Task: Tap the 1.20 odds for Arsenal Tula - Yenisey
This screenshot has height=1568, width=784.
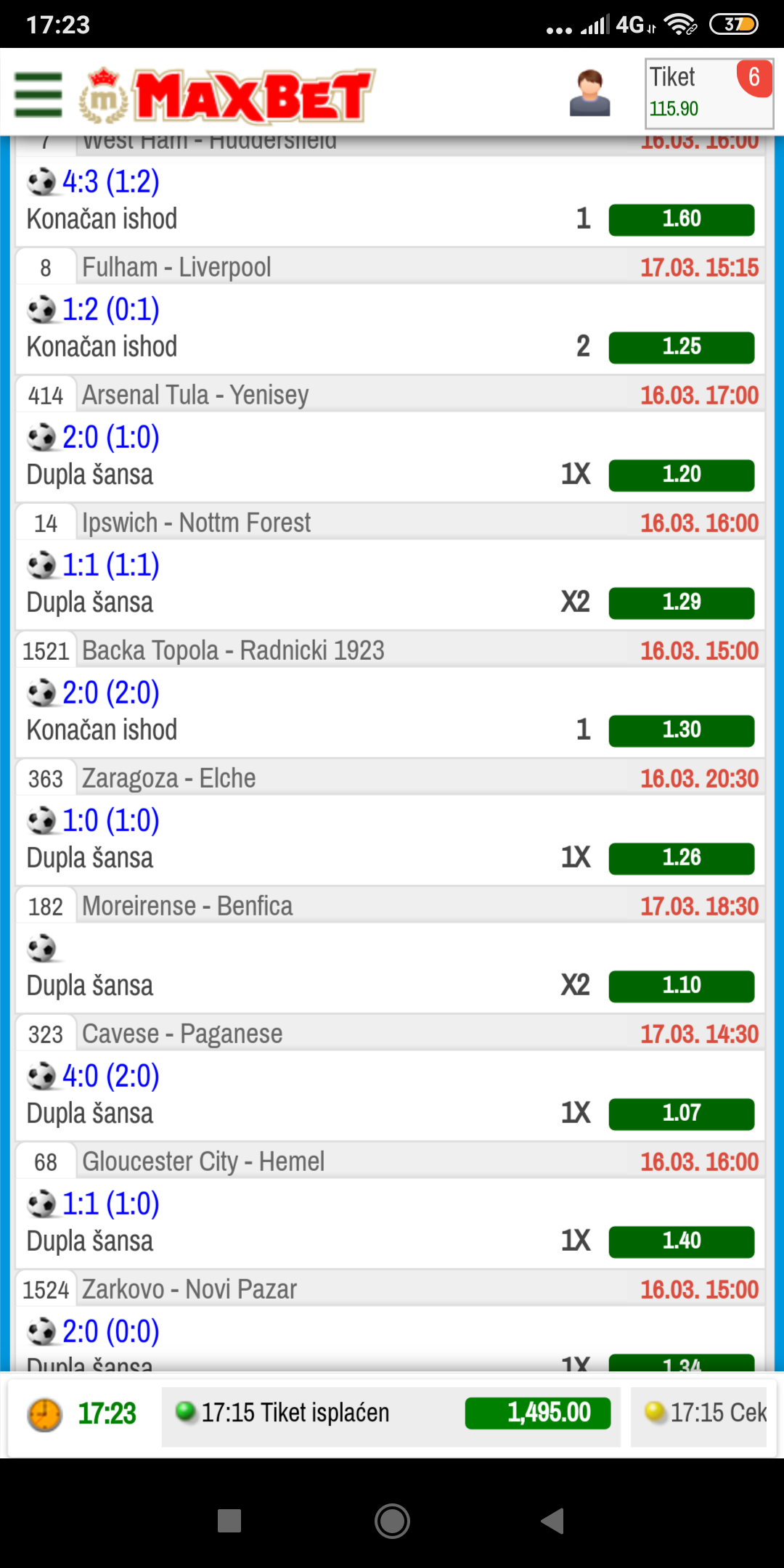Action: (x=681, y=475)
